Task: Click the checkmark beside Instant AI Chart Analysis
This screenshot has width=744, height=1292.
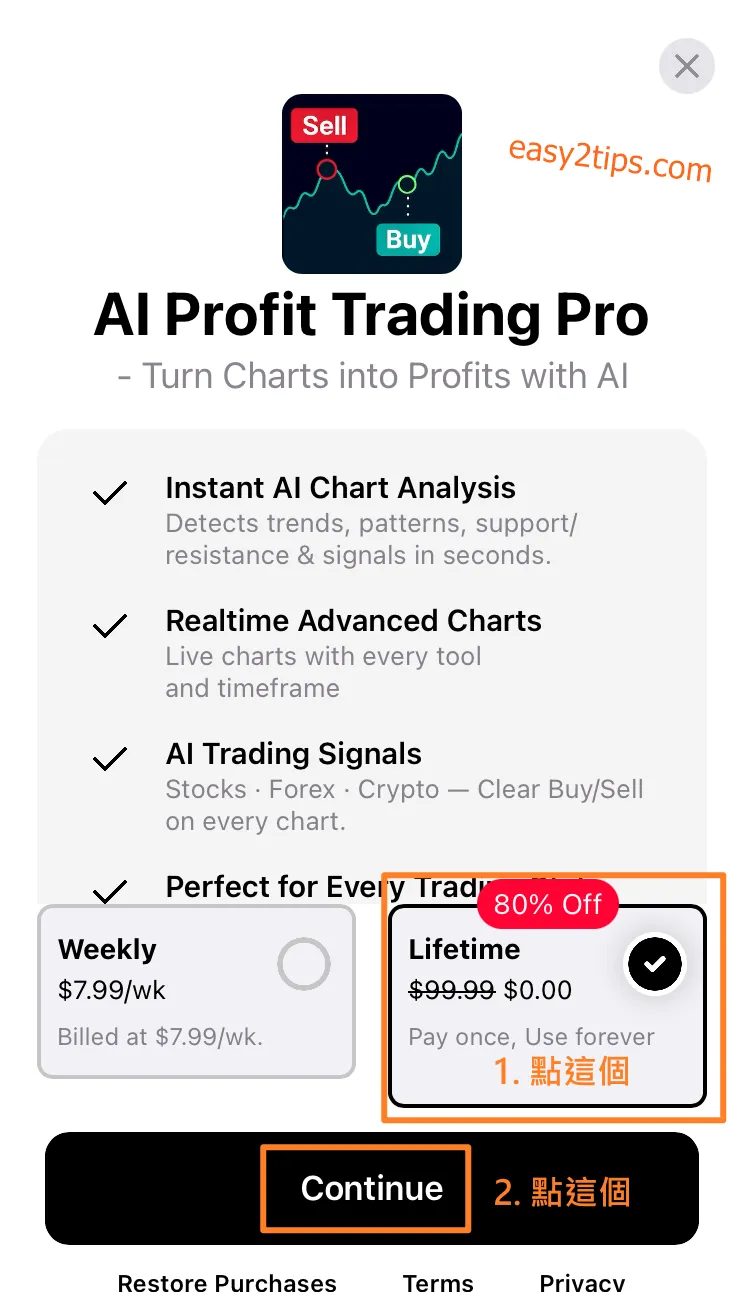Action: click(x=110, y=492)
